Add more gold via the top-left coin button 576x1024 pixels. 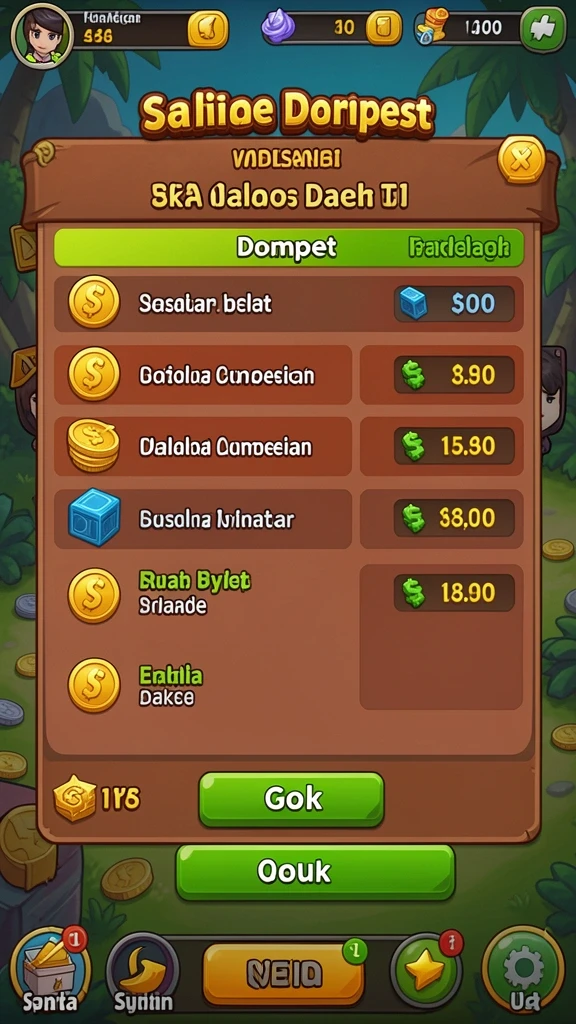[x=208, y=29]
